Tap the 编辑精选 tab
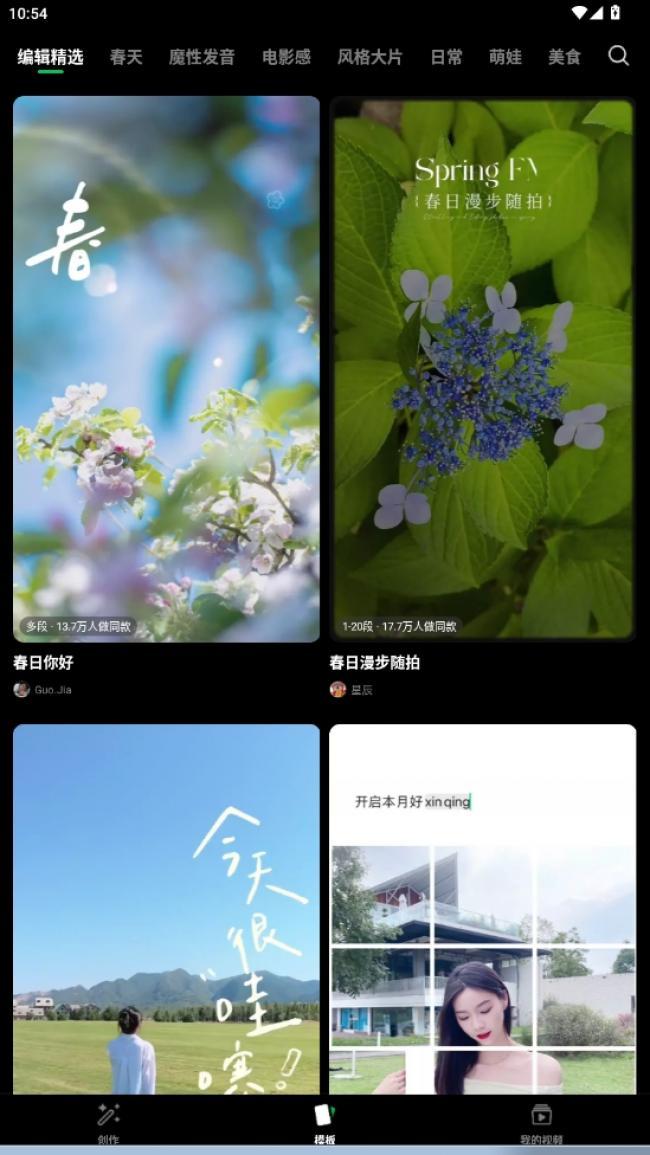Screen dimensions: 650x1155 [x=50, y=57]
